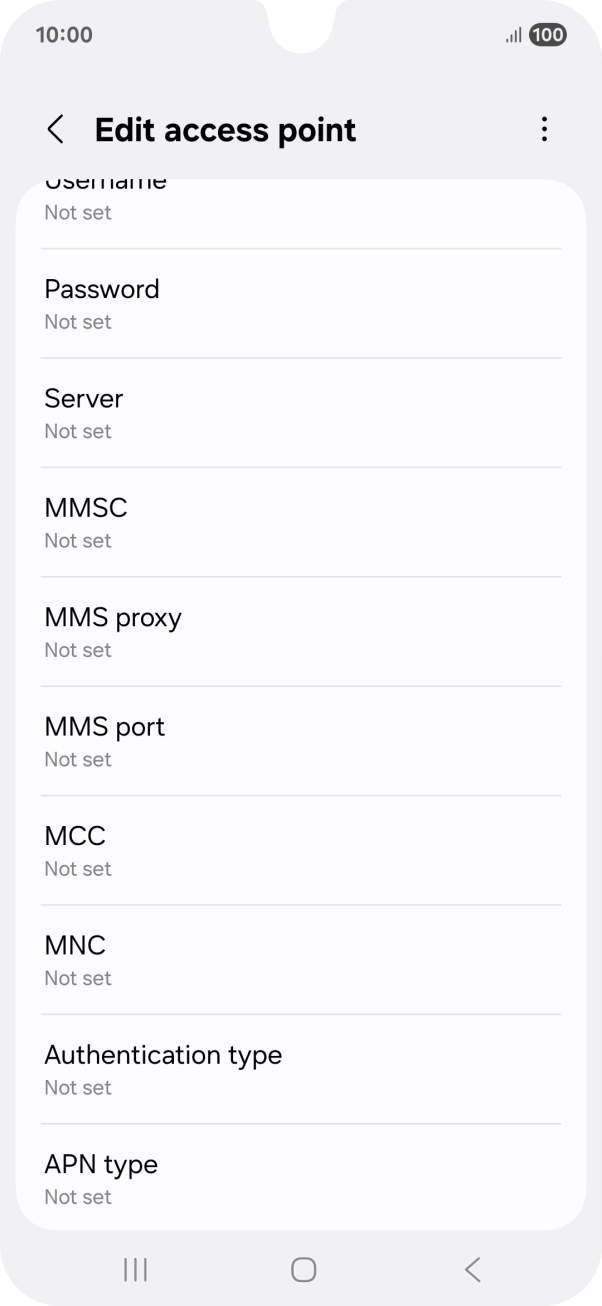
Task: Tap the system home button
Action: tap(303, 1269)
